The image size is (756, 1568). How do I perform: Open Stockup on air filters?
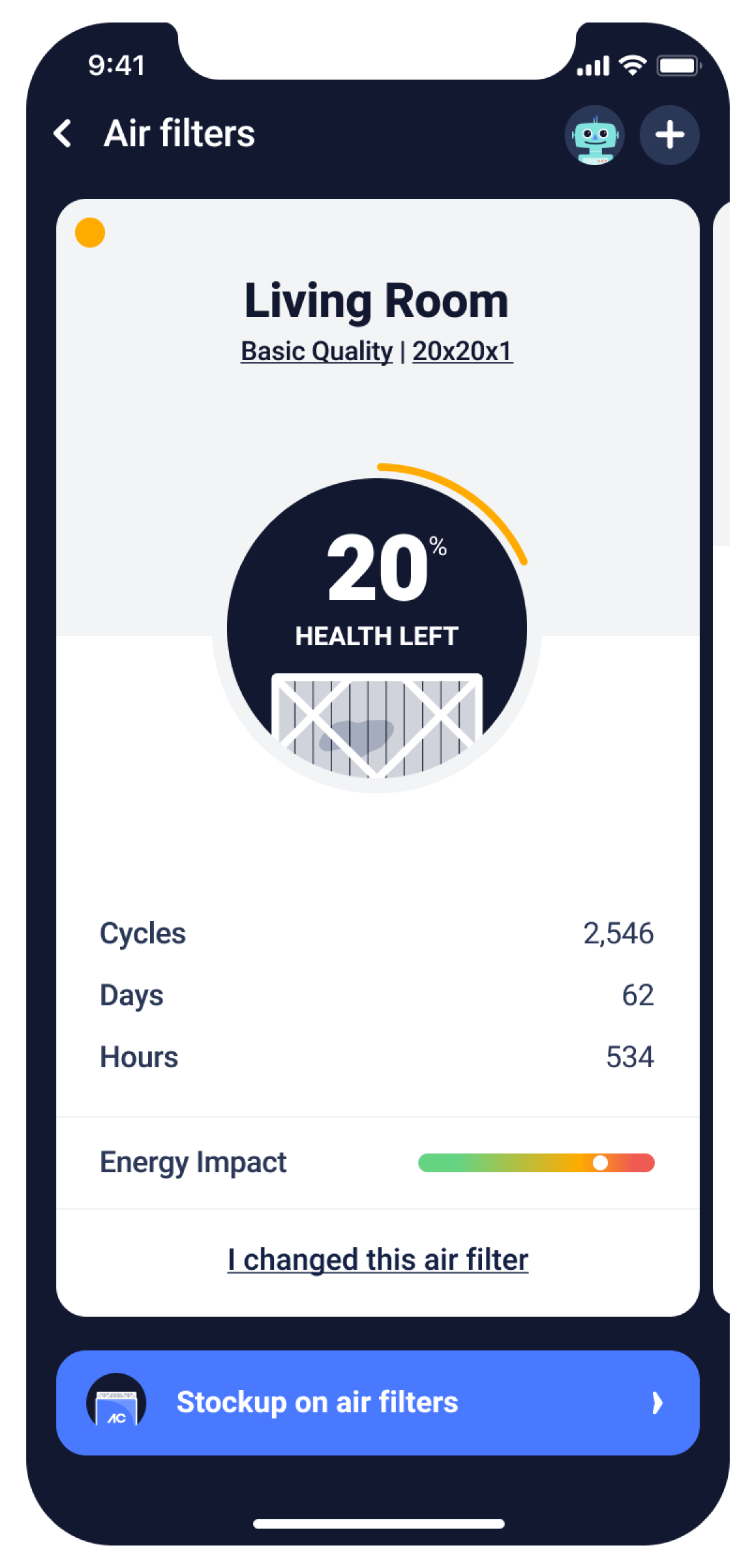[378, 1402]
